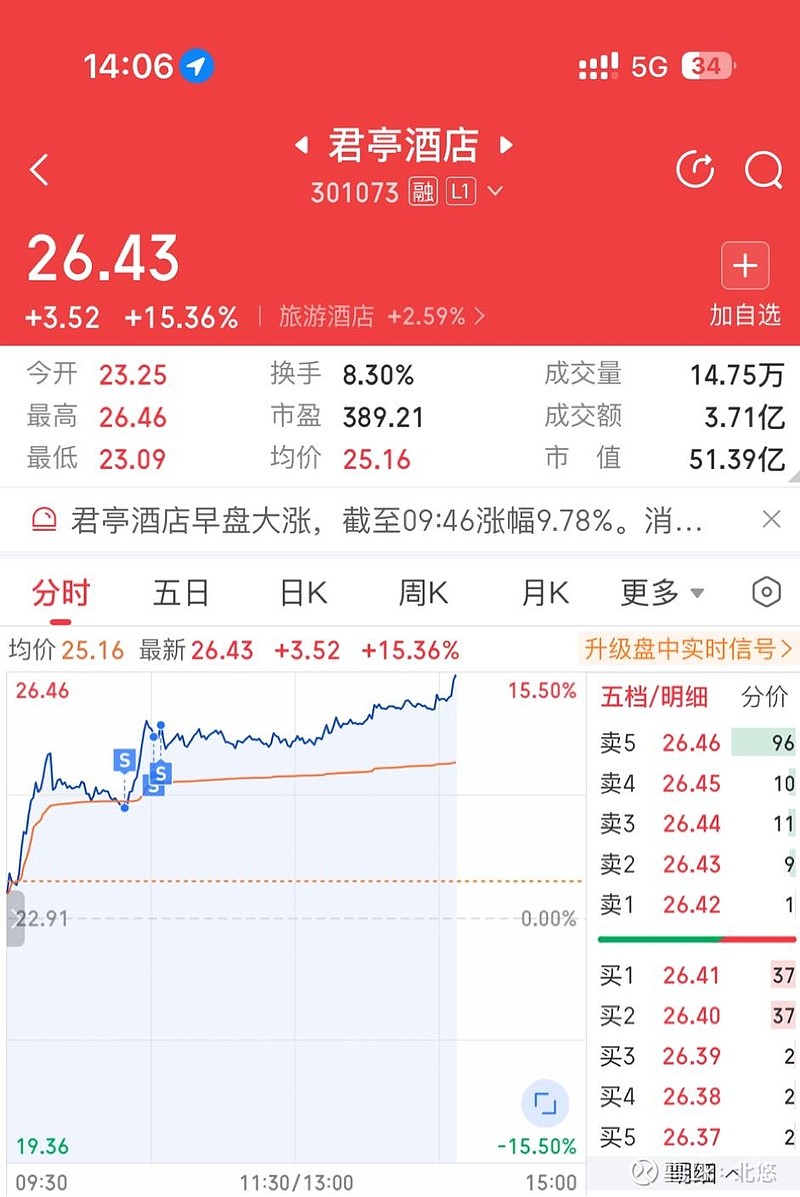Switch to the 月K tab
The height and width of the screenshot is (1197, 800).
[x=545, y=593]
